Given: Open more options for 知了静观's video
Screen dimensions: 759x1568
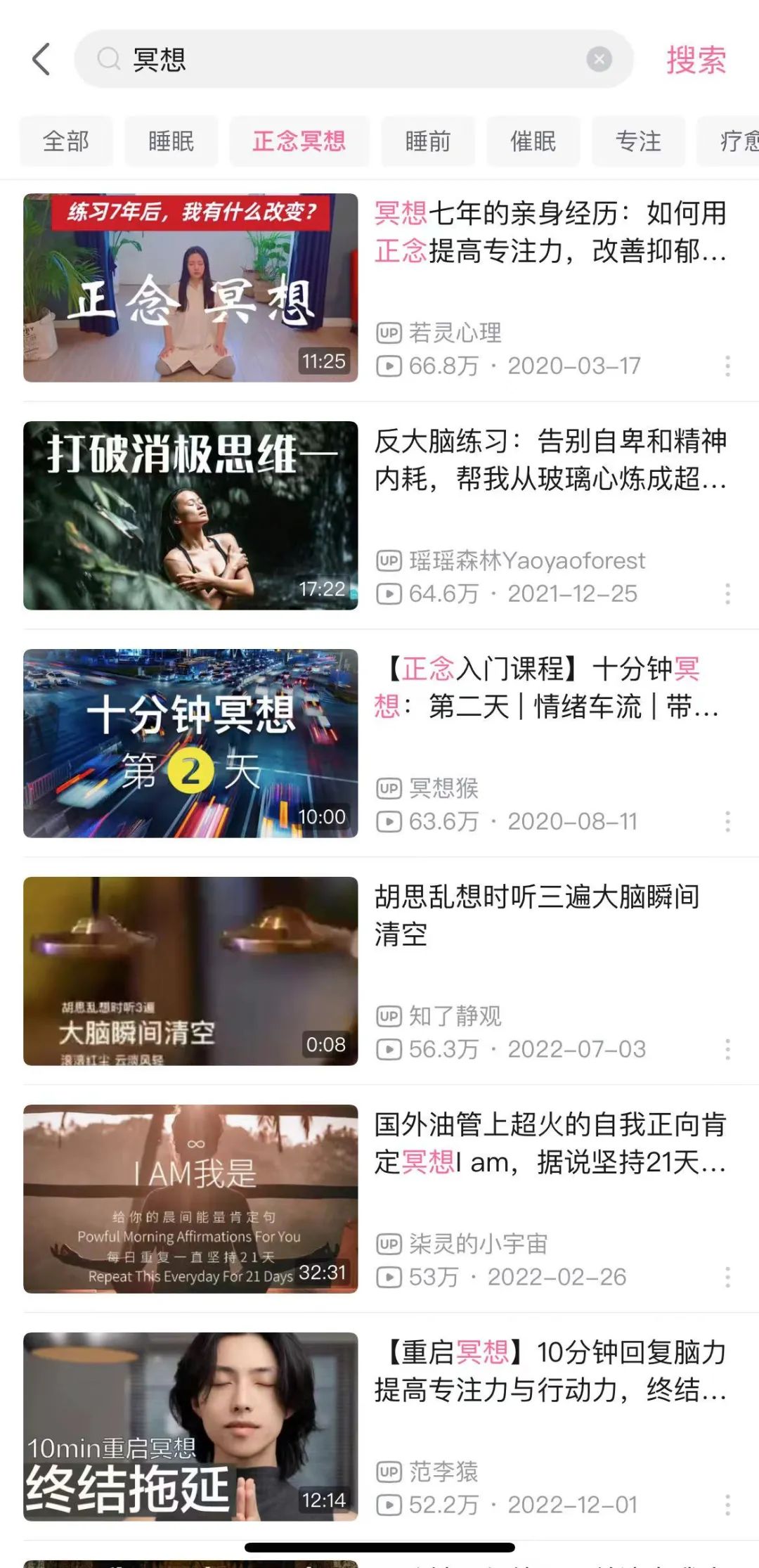Looking at the screenshot, I should pos(727,1049).
